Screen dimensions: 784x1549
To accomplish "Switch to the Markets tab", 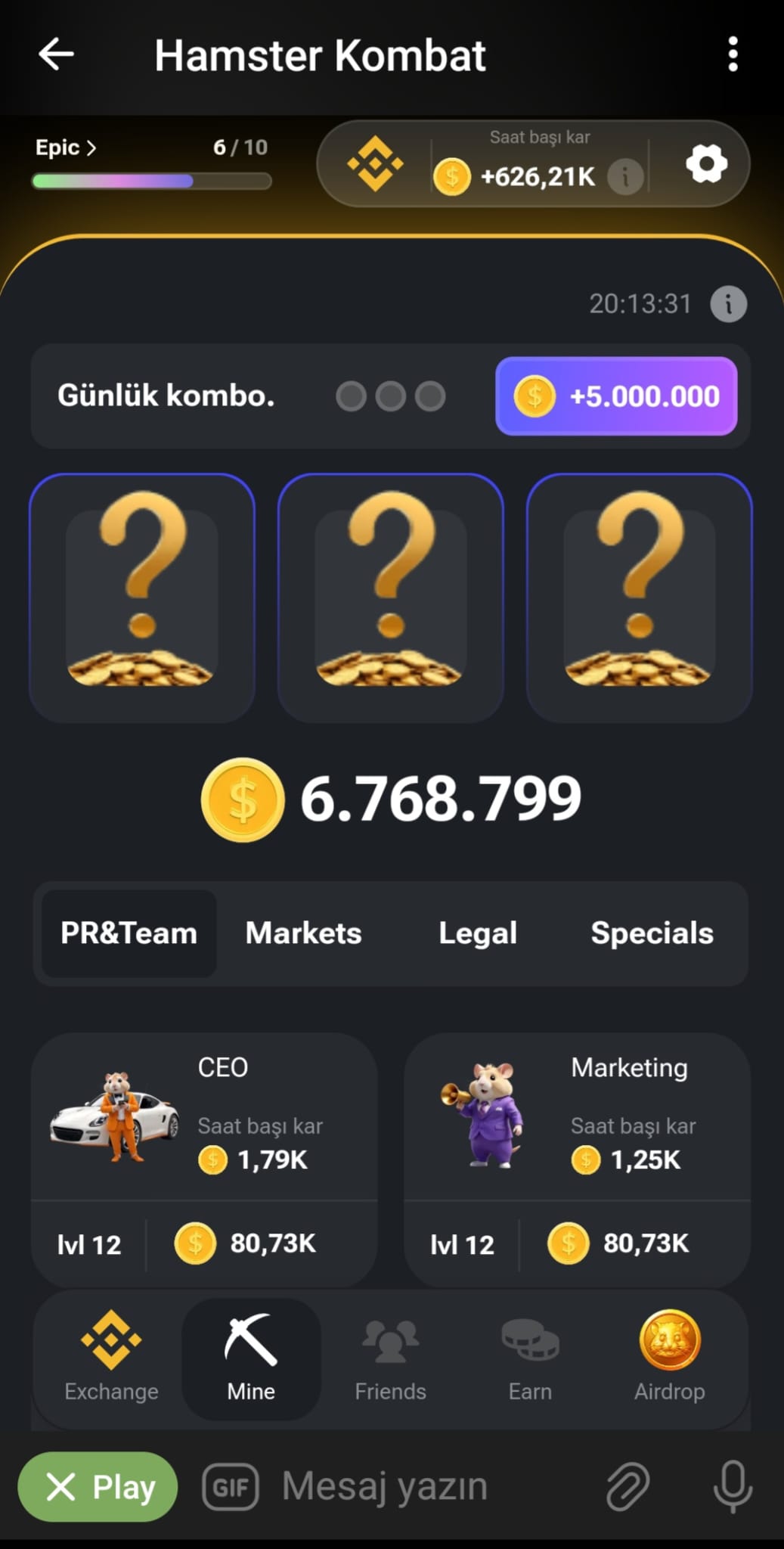I will (x=303, y=933).
